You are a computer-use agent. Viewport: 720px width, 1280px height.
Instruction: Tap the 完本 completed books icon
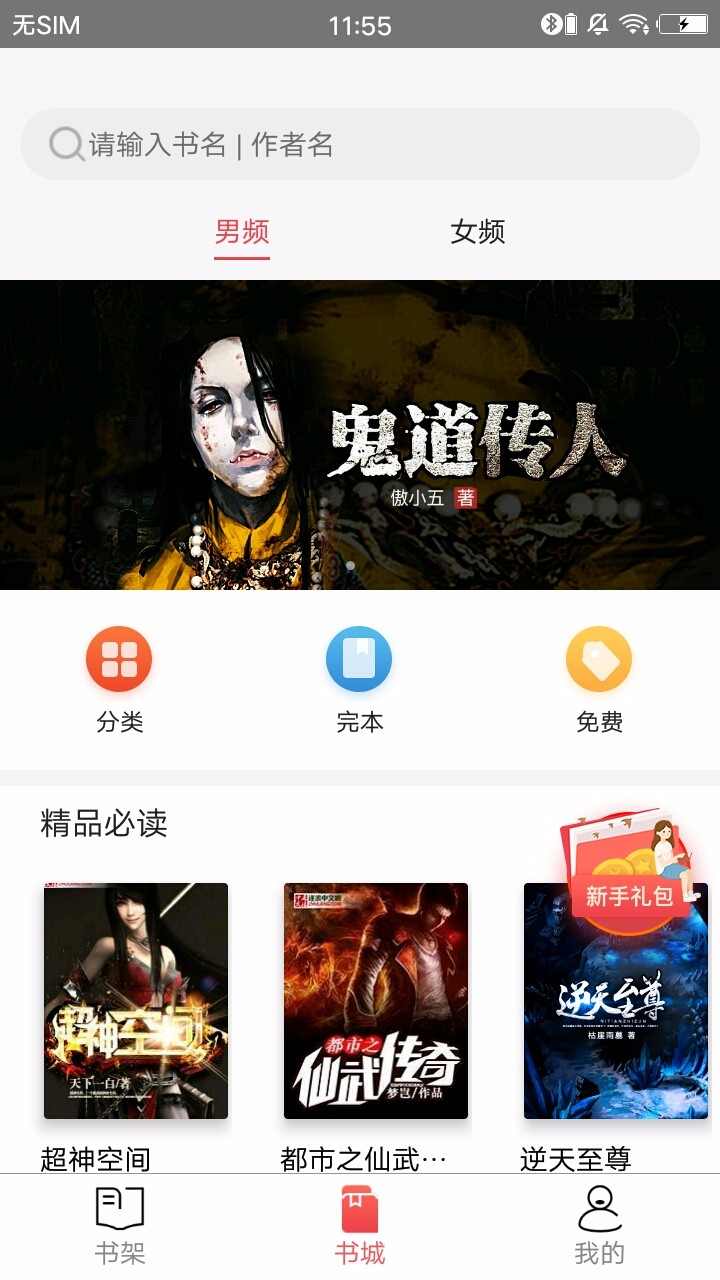(357, 658)
